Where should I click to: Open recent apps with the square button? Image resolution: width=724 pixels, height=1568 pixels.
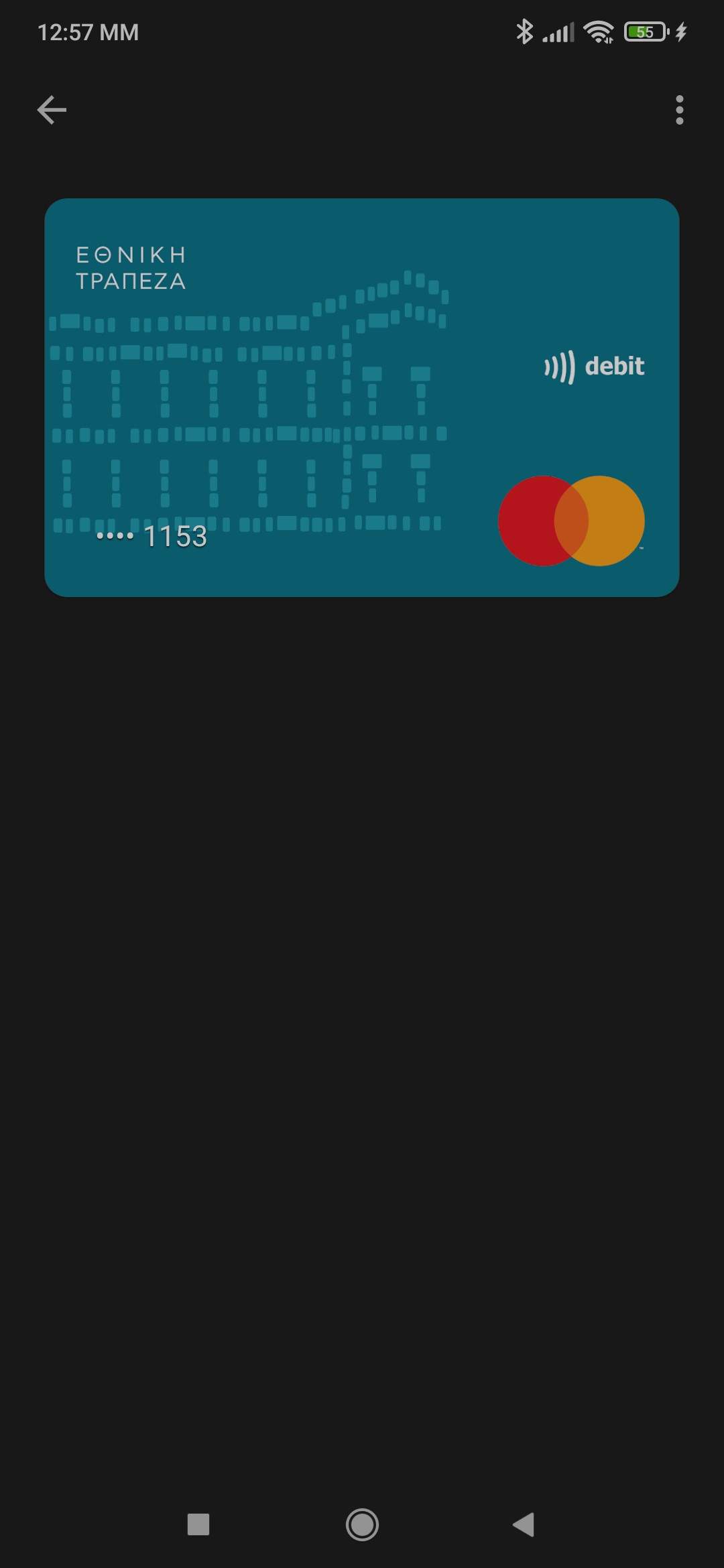198,1524
